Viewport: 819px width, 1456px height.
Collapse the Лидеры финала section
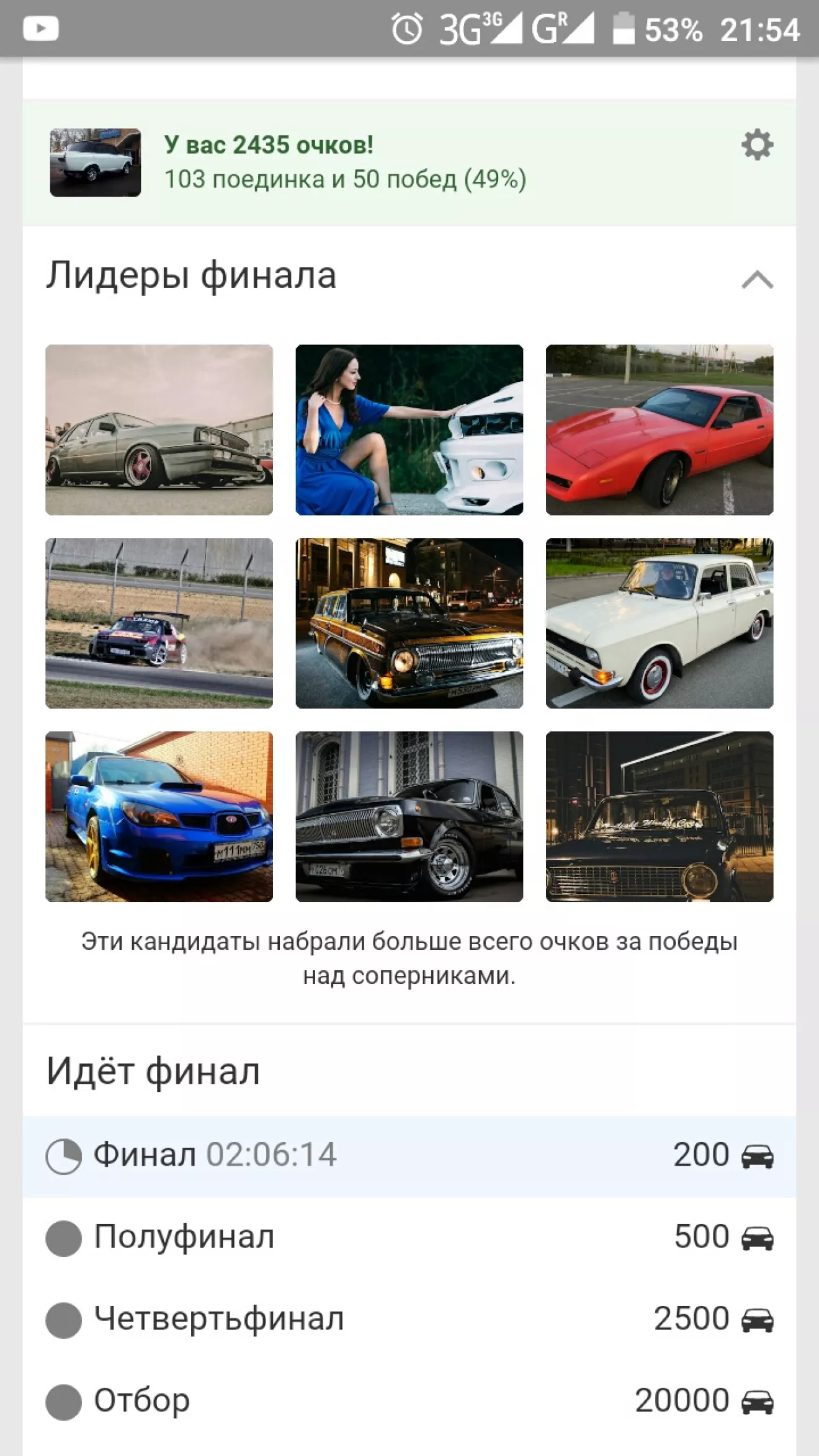pos(757,280)
